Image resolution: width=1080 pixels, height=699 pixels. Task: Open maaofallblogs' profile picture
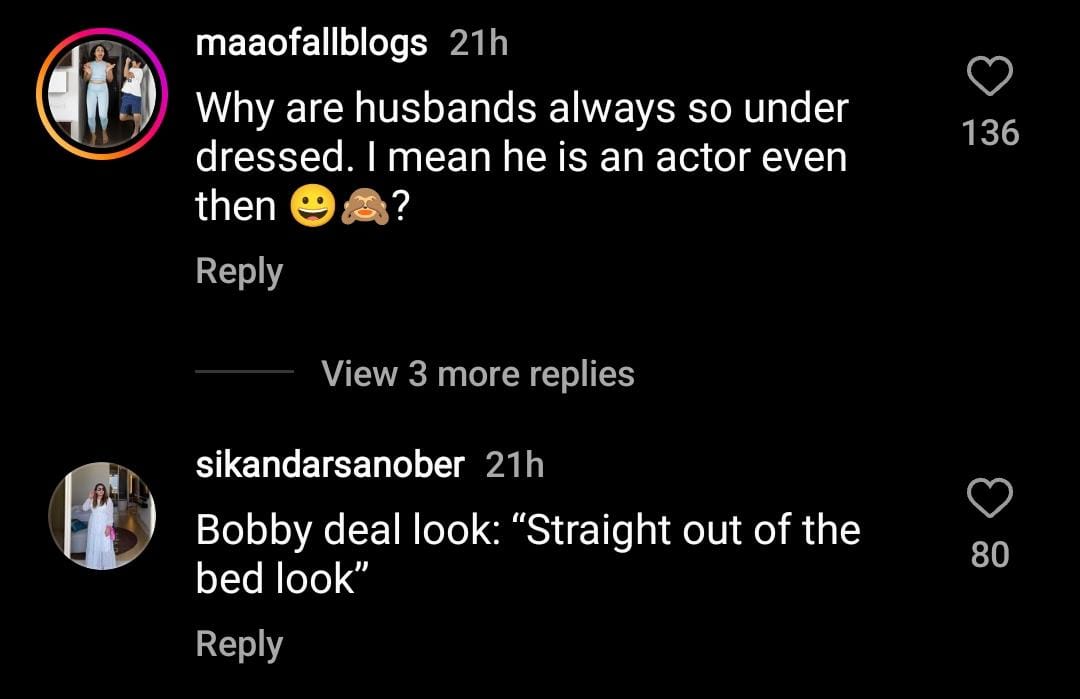click(x=100, y=94)
